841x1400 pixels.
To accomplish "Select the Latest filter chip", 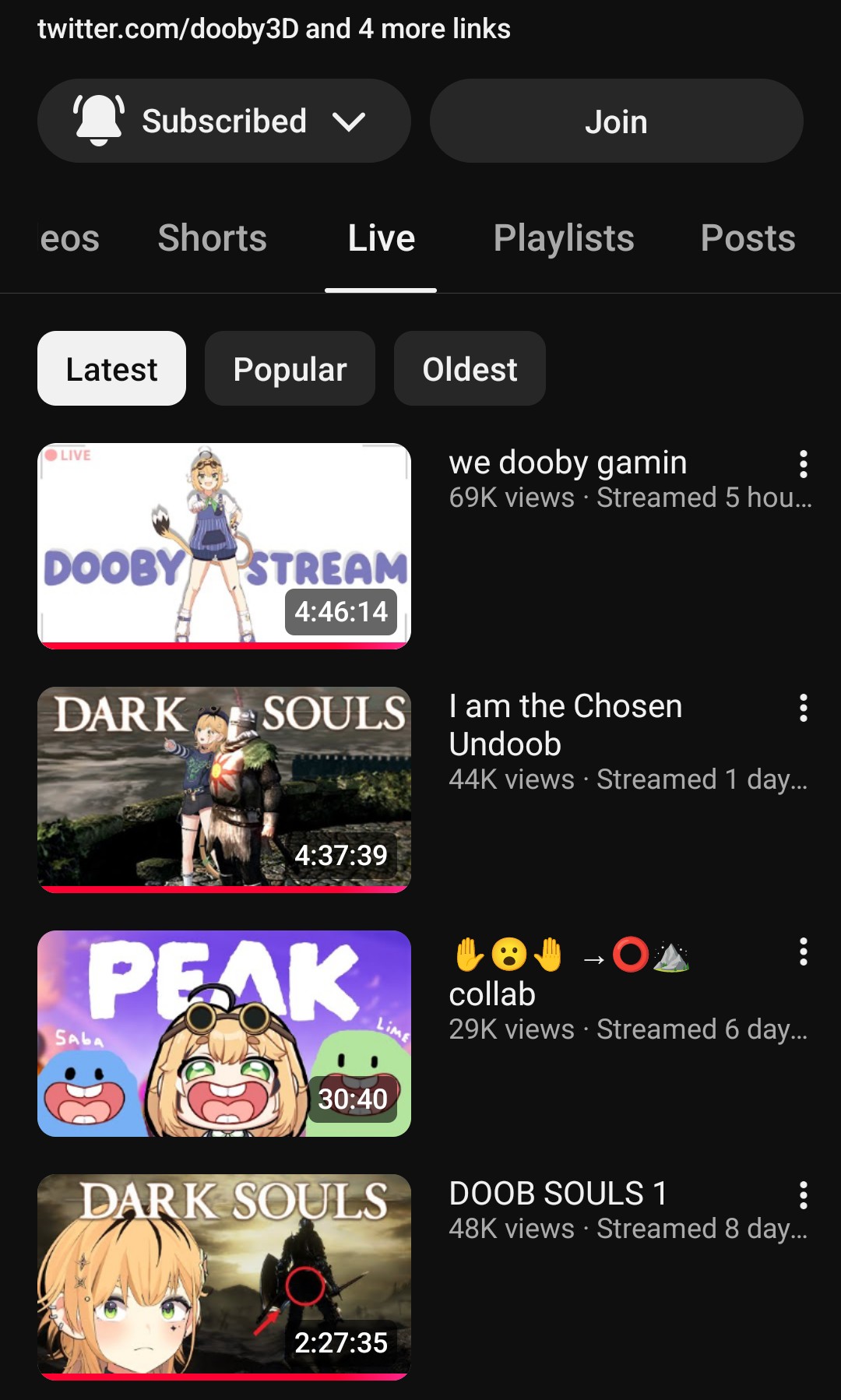I will (111, 369).
